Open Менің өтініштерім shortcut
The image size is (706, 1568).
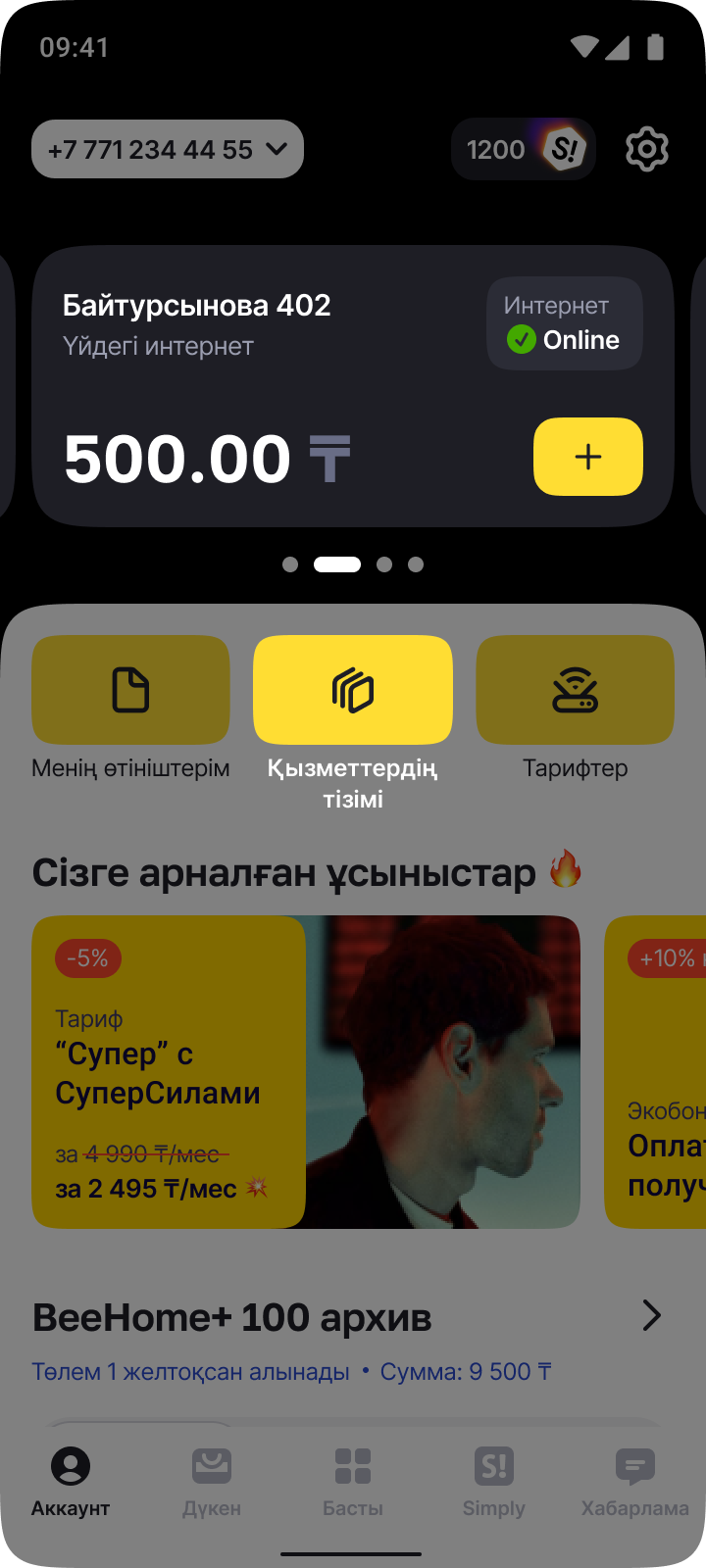coord(130,691)
